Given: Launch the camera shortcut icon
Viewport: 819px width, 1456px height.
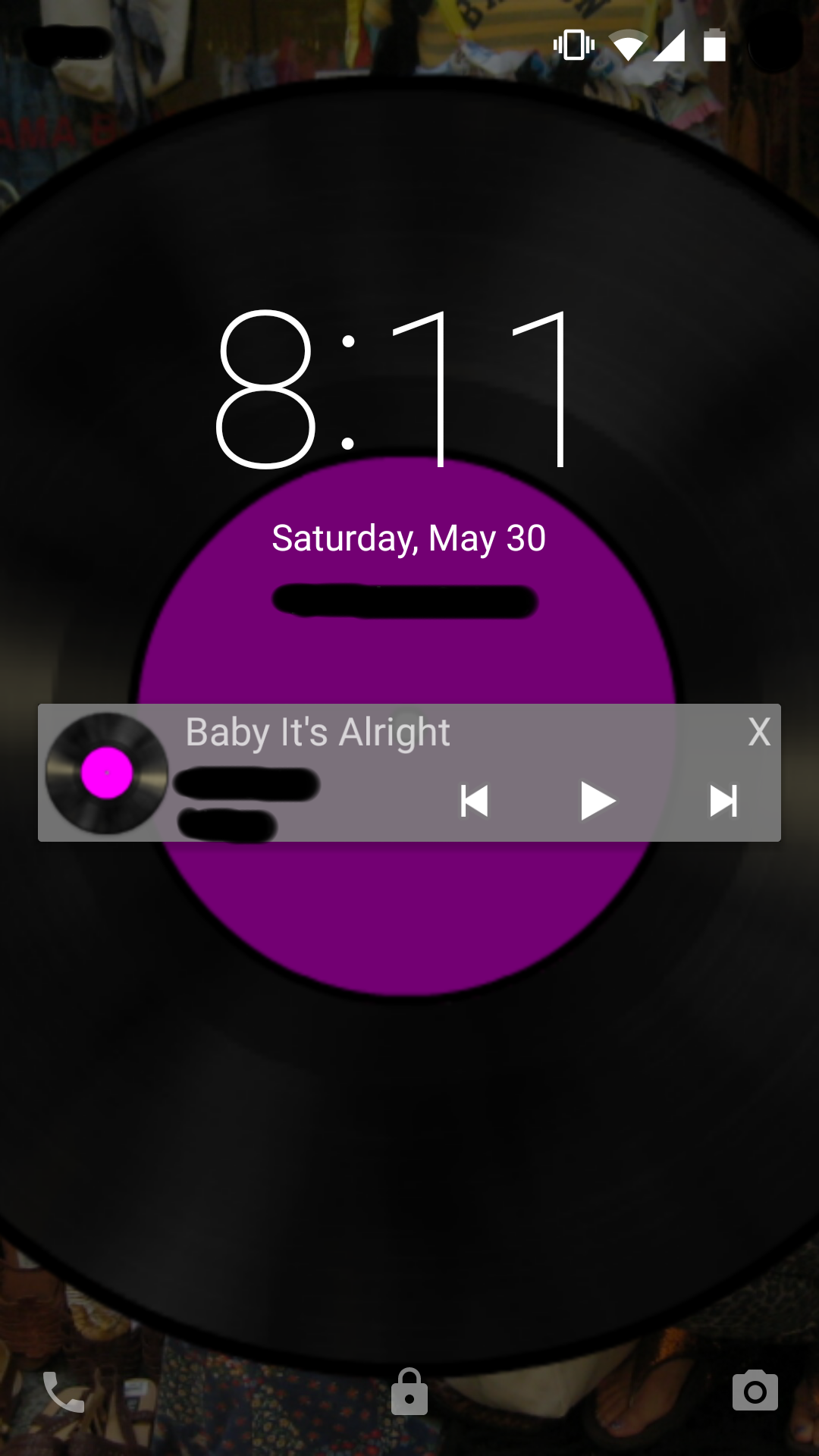Looking at the screenshot, I should (755, 1391).
